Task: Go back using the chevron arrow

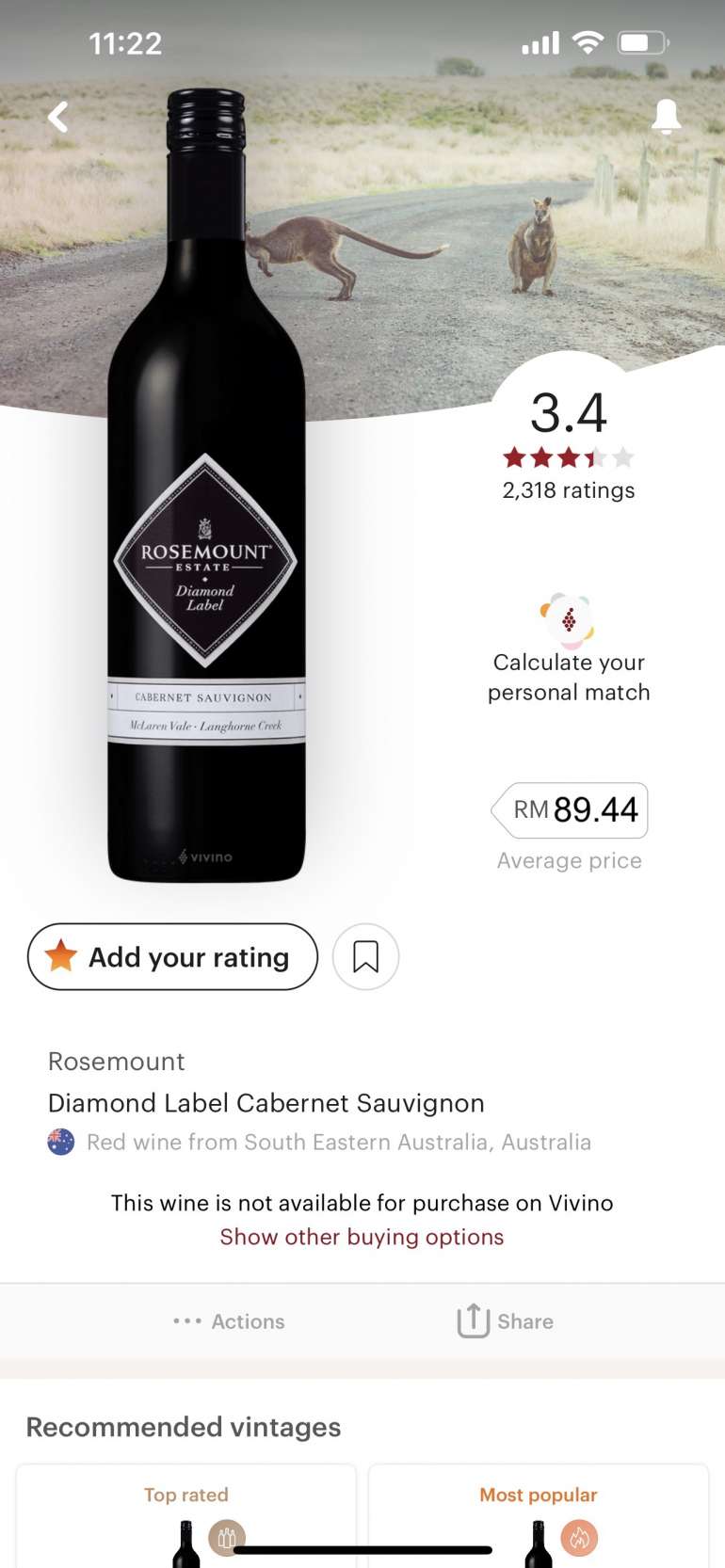Action: [57, 117]
